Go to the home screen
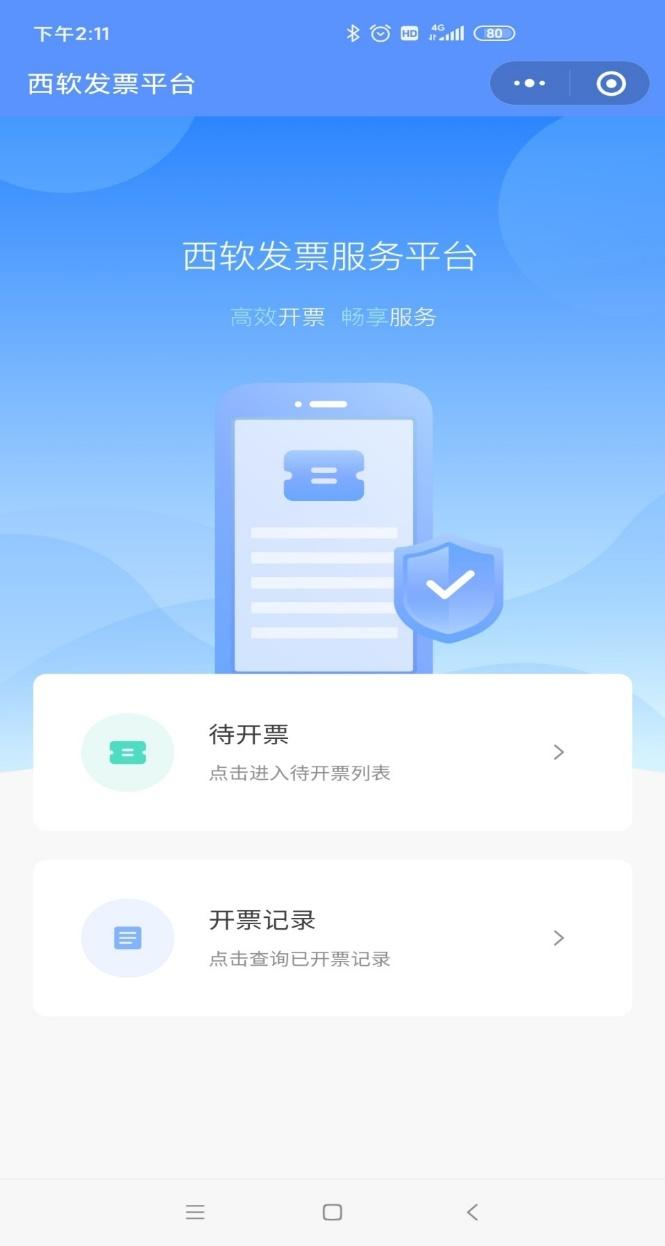Viewport: 665px width, 1246px height. tap(332, 1212)
